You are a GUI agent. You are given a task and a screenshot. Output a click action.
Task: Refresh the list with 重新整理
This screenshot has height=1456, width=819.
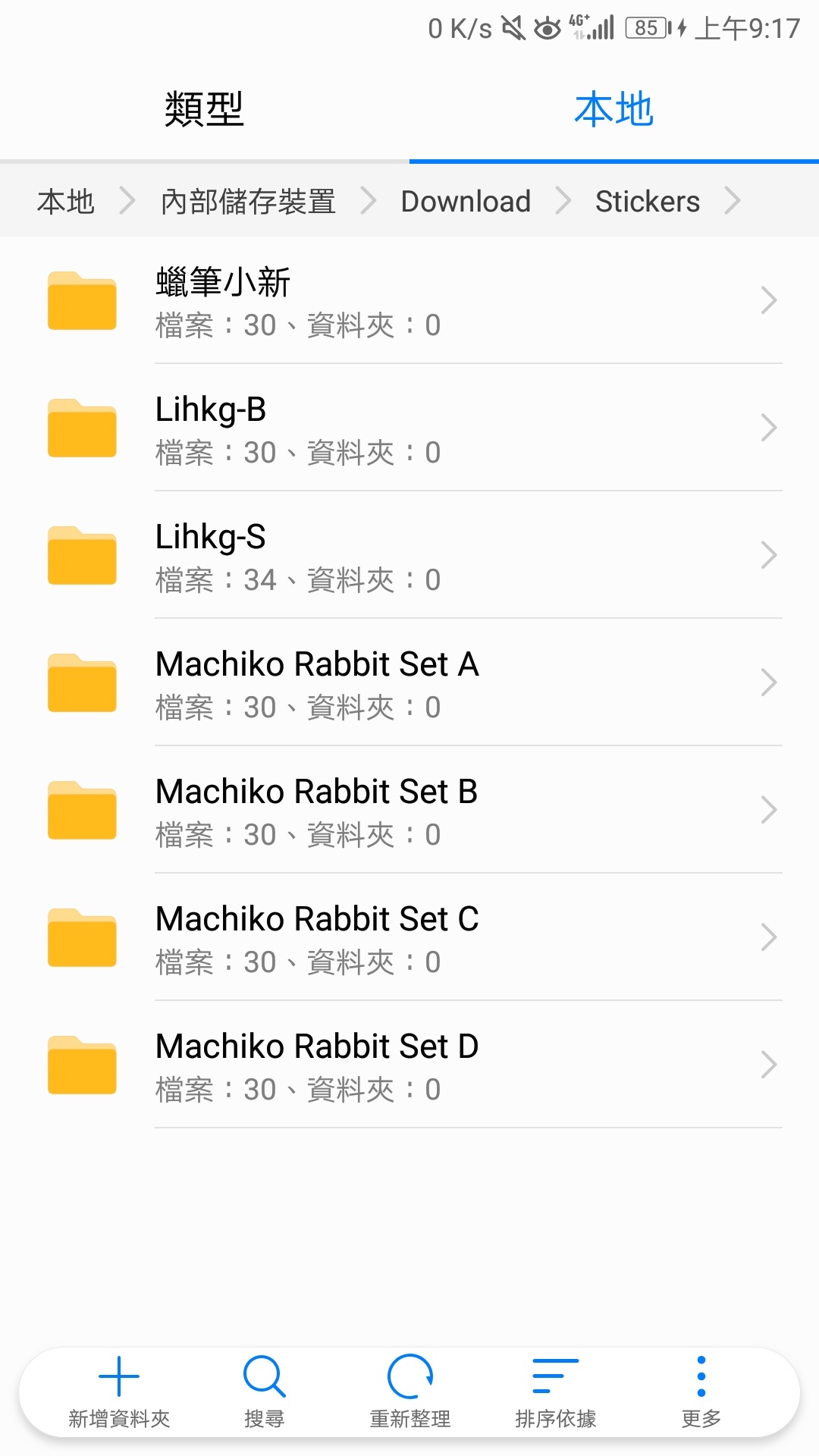pyautogui.click(x=409, y=1392)
